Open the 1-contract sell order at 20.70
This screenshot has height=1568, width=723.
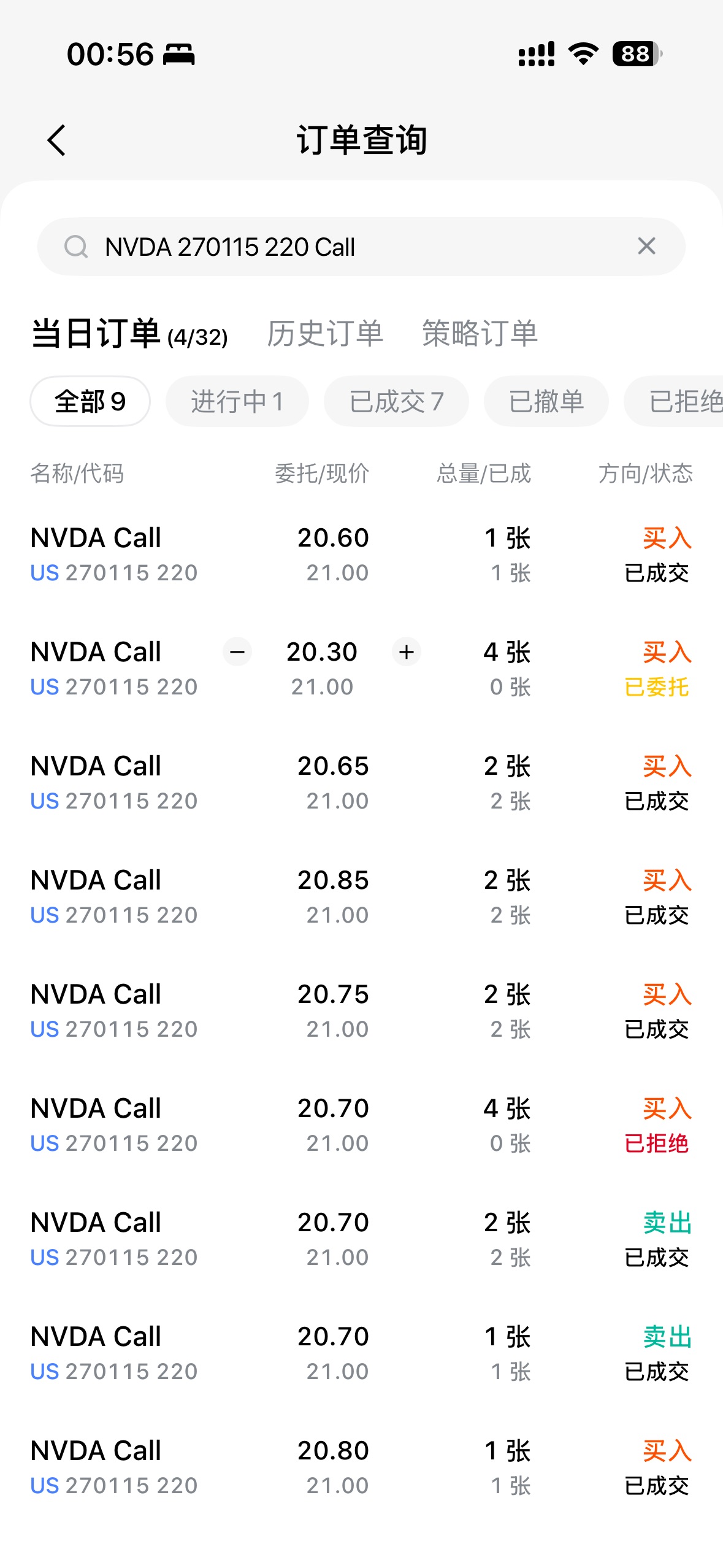click(x=361, y=1353)
